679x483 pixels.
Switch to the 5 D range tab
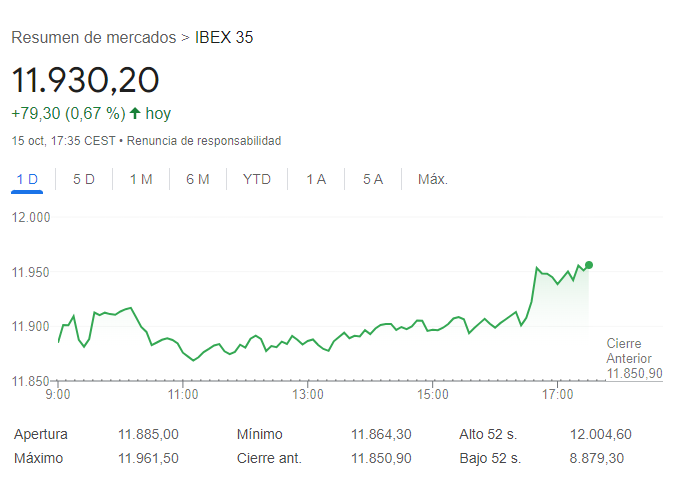click(84, 179)
